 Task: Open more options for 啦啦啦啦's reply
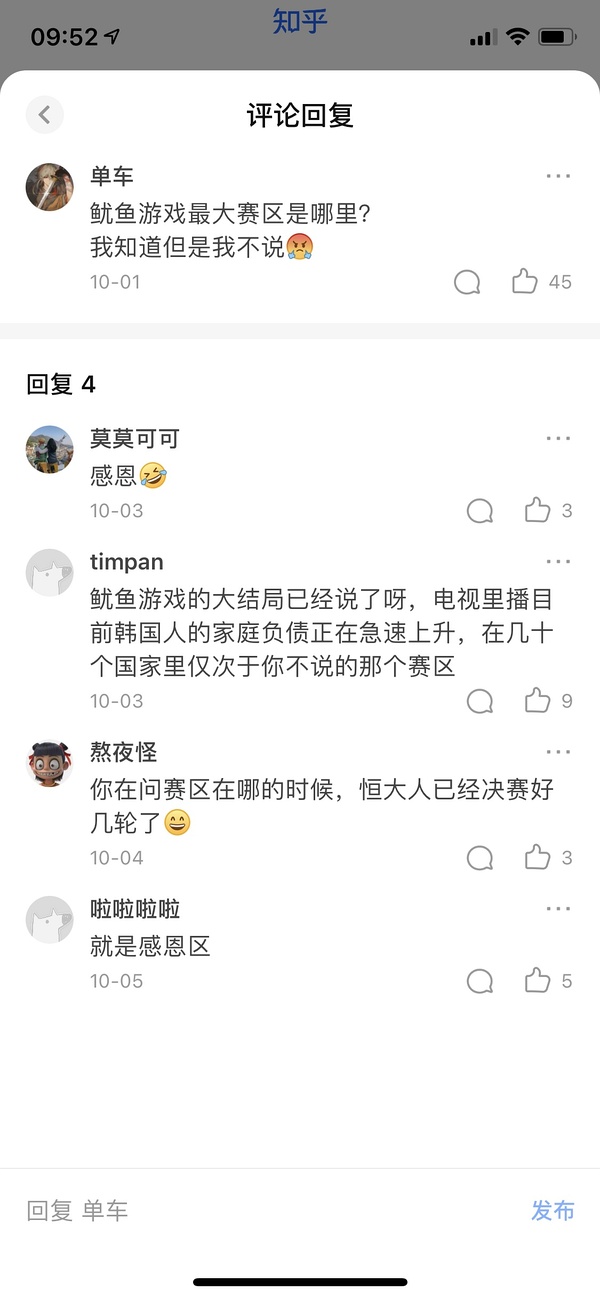click(x=558, y=909)
